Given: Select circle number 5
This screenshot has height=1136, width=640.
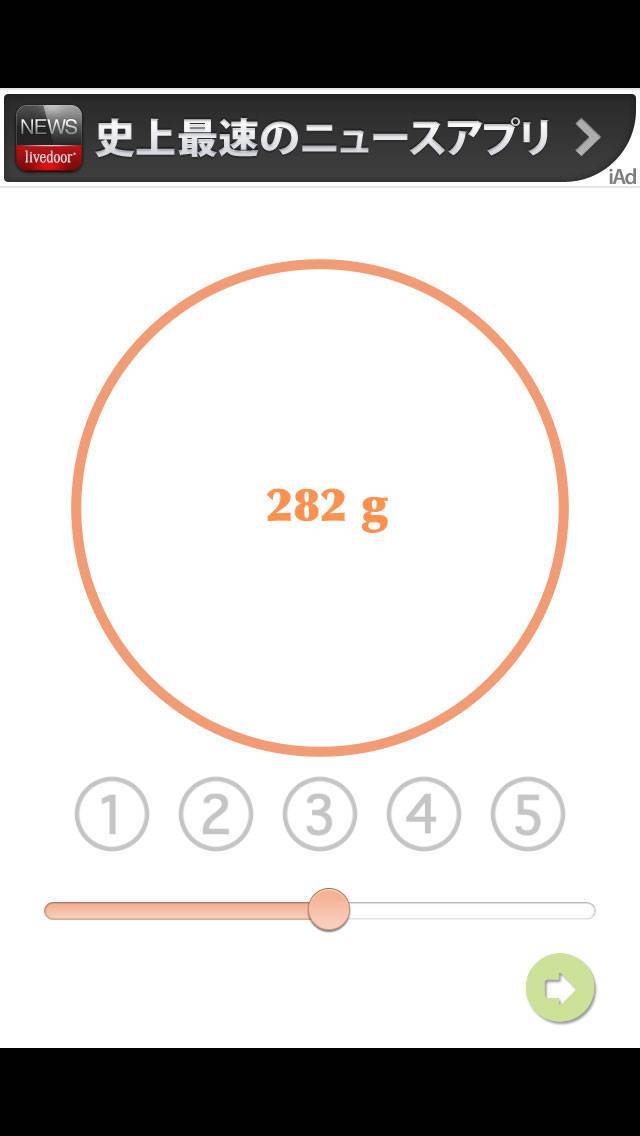Looking at the screenshot, I should pos(528,814).
